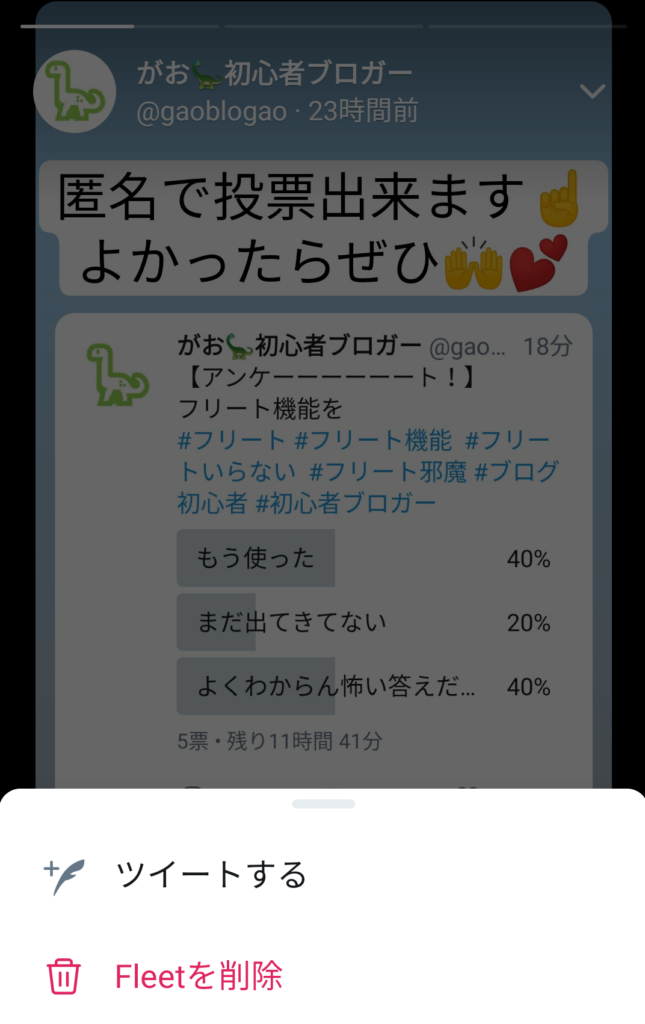Viewport: 645px width, 1024px height.
Task: Open the down chevron menu on the fleet
Action: tap(592, 92)
